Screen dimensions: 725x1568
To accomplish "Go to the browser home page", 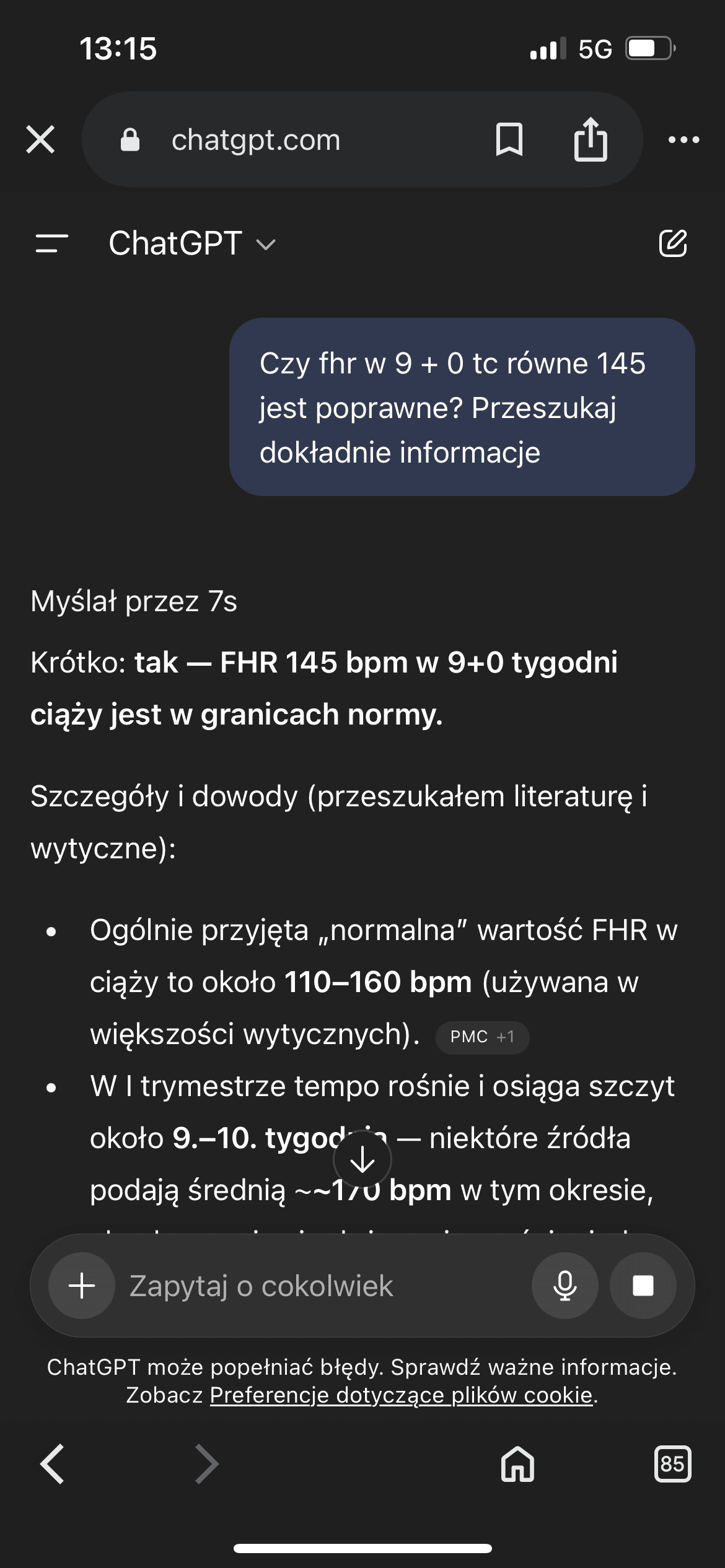I will pyautogui.click(x=517, y=1464).
